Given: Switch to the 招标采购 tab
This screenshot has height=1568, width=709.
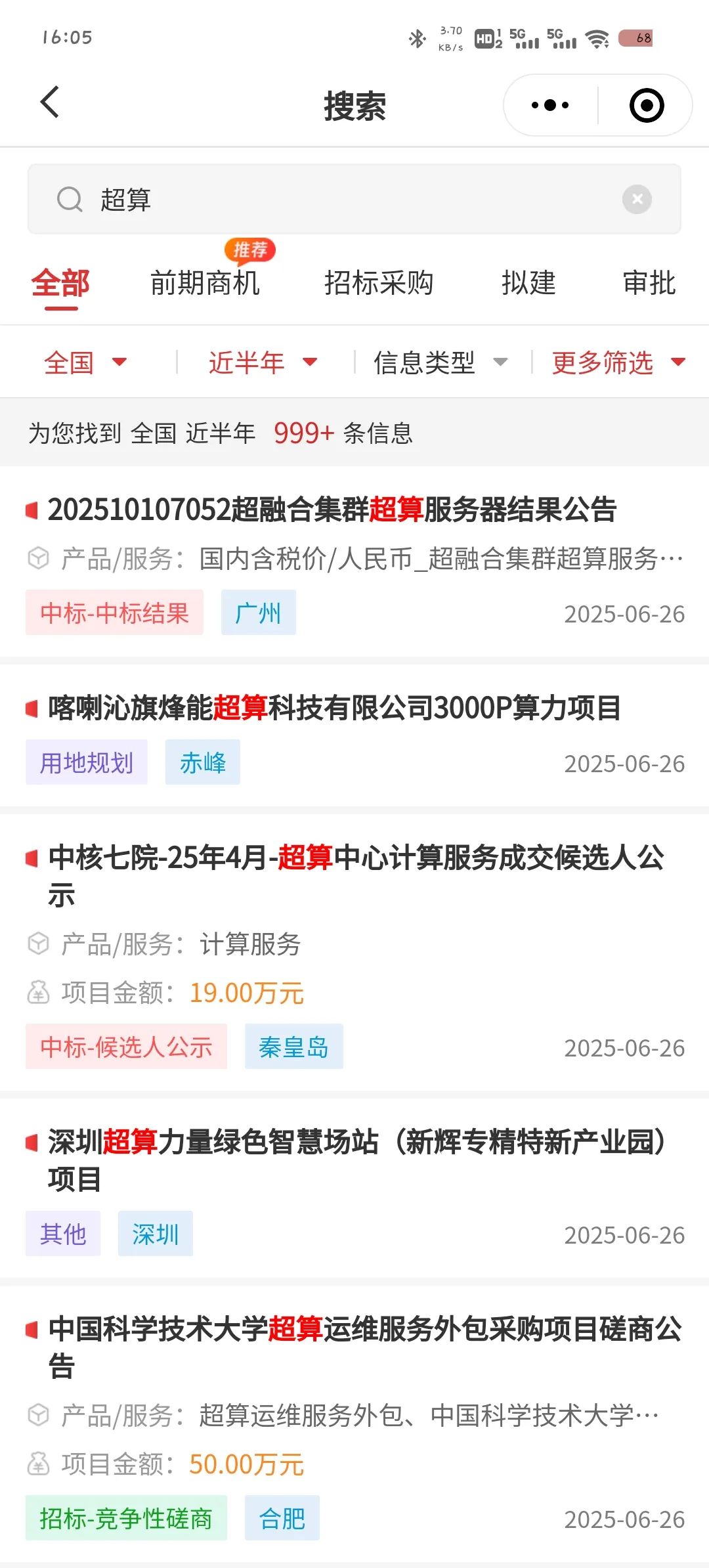Looking at the screenshot, I should coord(379,284).
